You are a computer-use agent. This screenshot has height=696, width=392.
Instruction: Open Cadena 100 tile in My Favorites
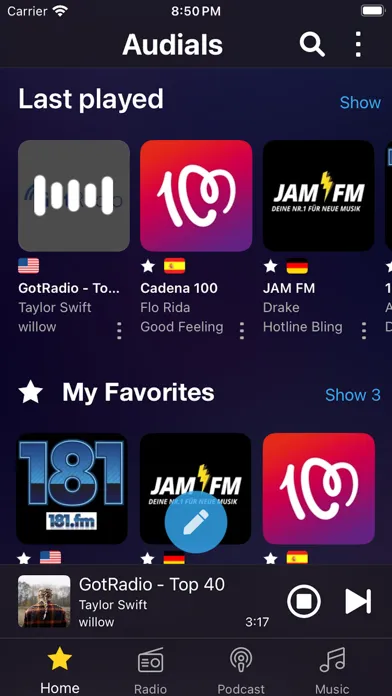pos(319,488)
